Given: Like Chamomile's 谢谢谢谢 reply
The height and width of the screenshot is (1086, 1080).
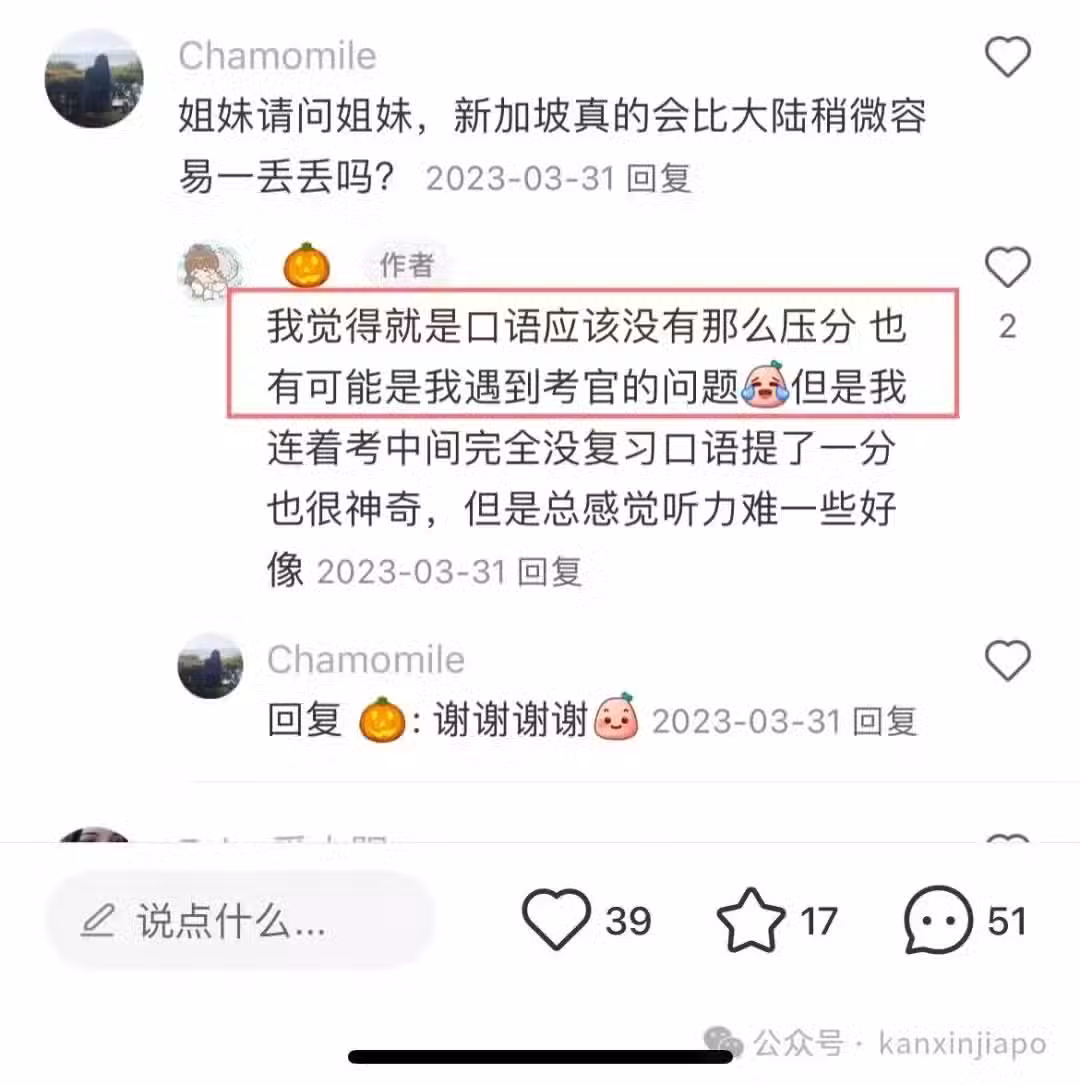Looking at the screenshot, I should 1007,661.
